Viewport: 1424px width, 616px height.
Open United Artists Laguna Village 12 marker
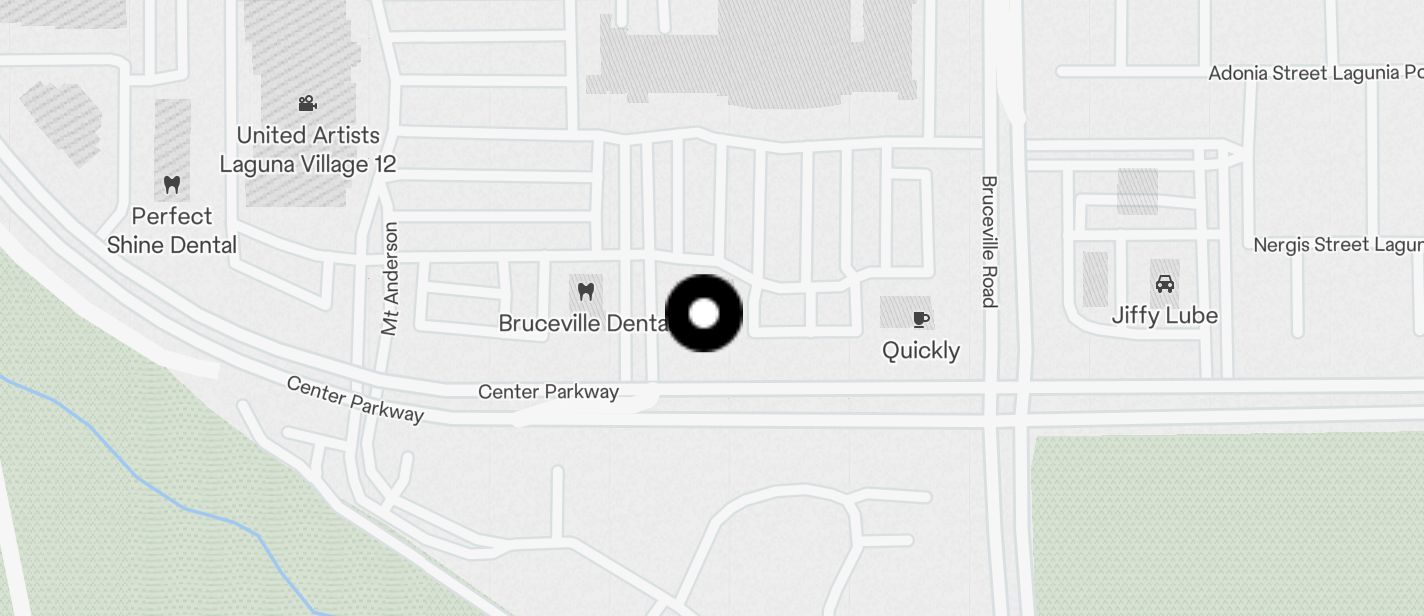point(307,104)
